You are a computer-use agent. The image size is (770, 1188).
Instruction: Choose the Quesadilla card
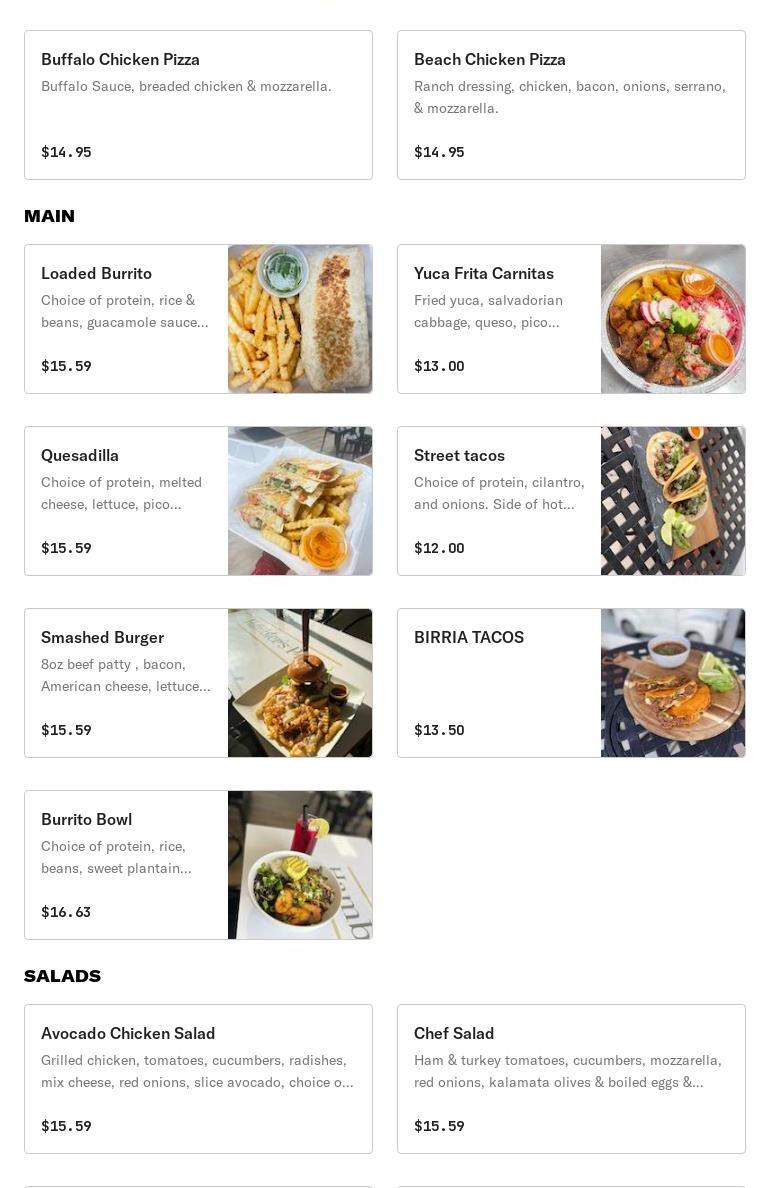coord(198,501)
